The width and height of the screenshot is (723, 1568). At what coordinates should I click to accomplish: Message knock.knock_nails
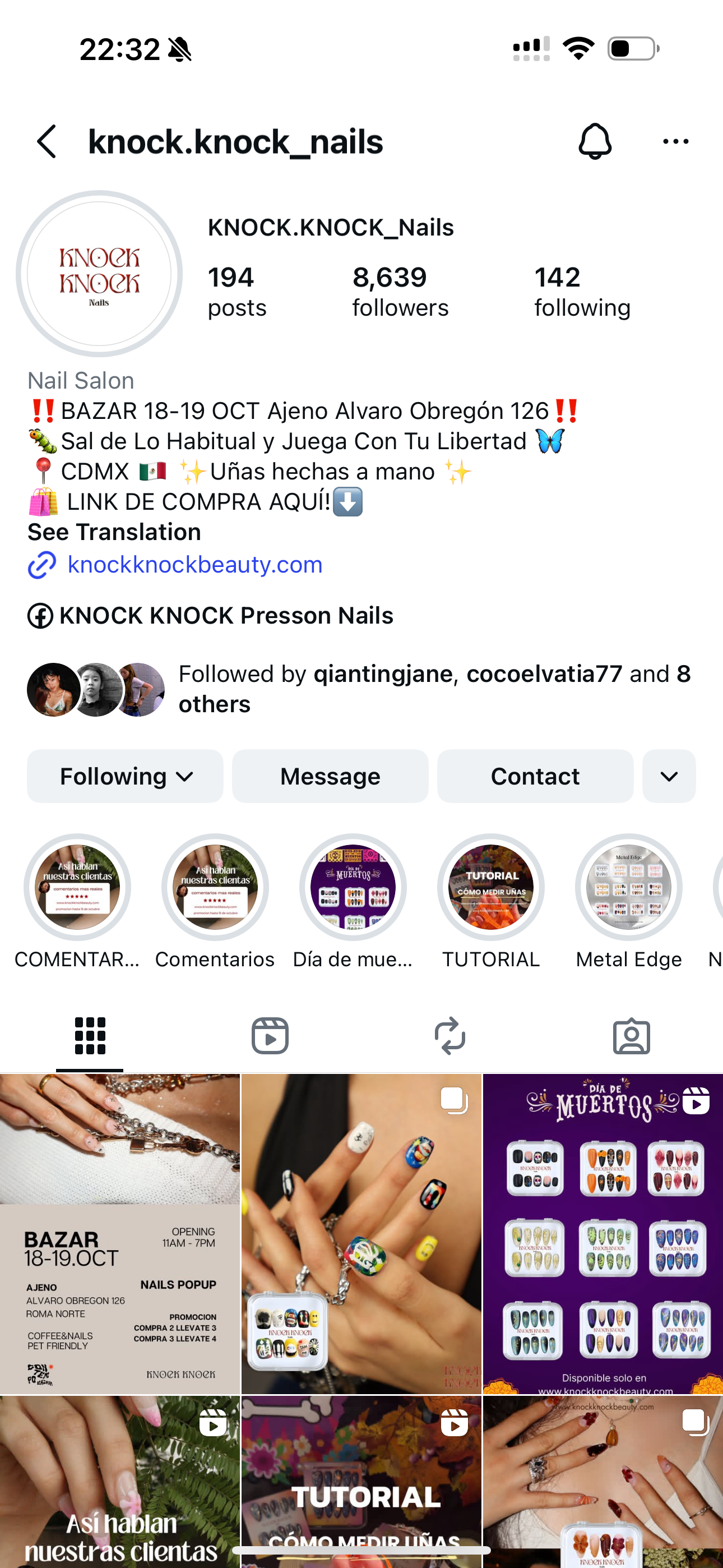[x=330, y=776]
